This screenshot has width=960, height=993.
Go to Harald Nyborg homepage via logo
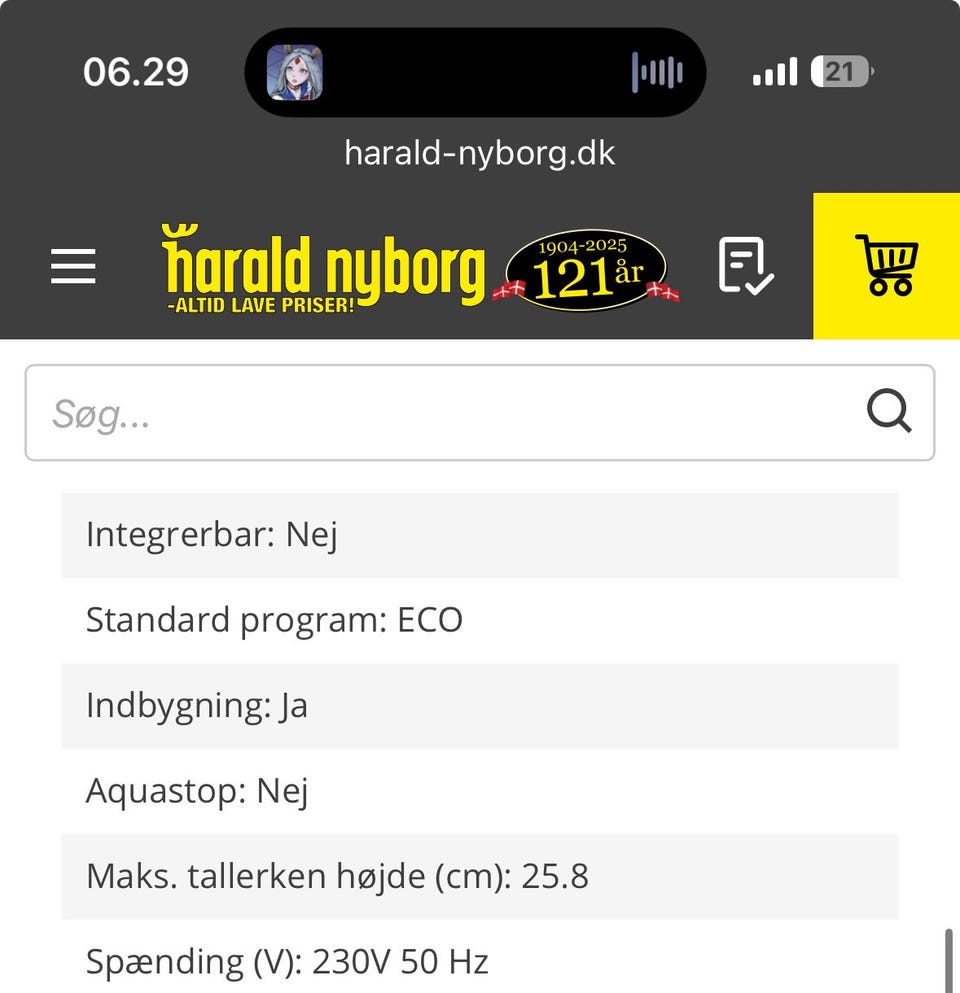pyautogui.click(x=323, y=268)
